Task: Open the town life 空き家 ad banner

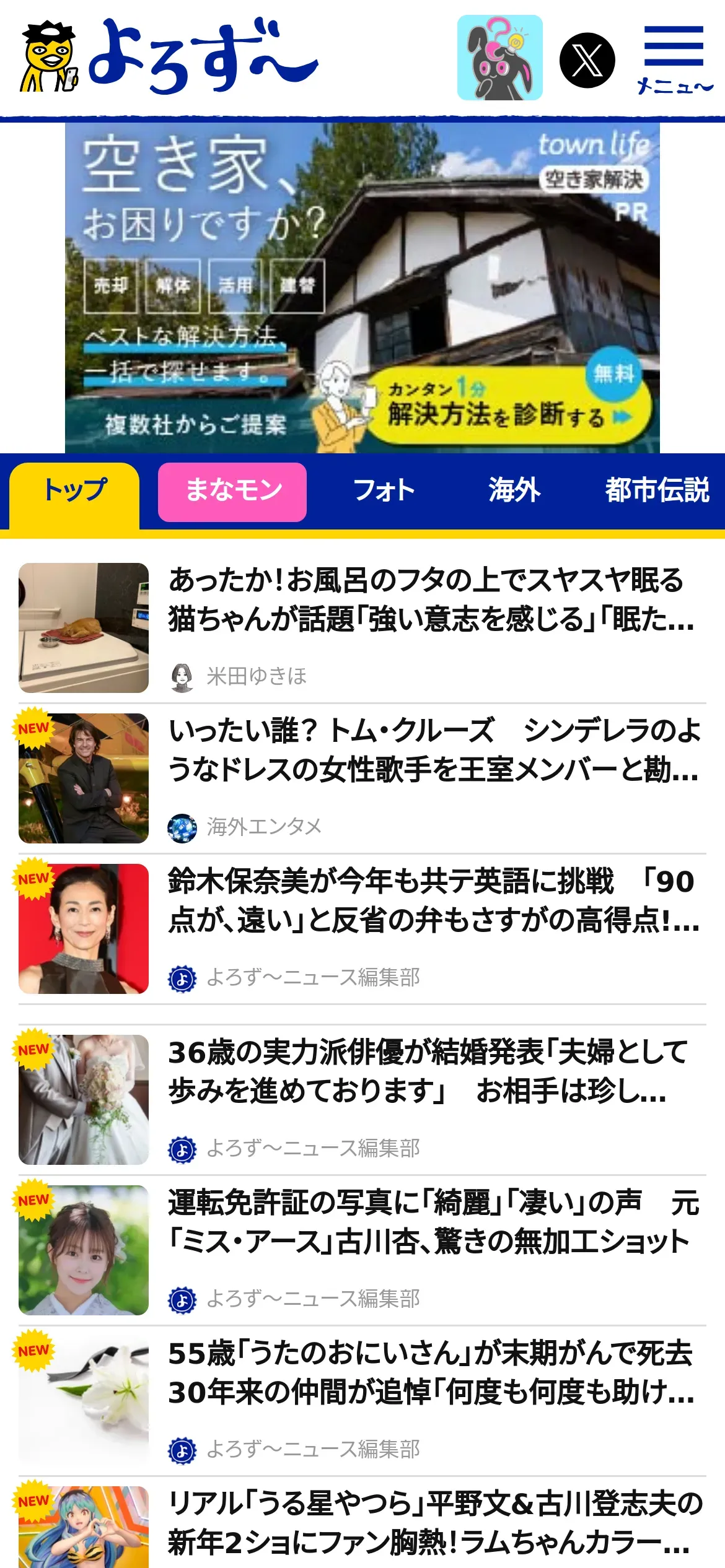Action: (x=362, y=288)
